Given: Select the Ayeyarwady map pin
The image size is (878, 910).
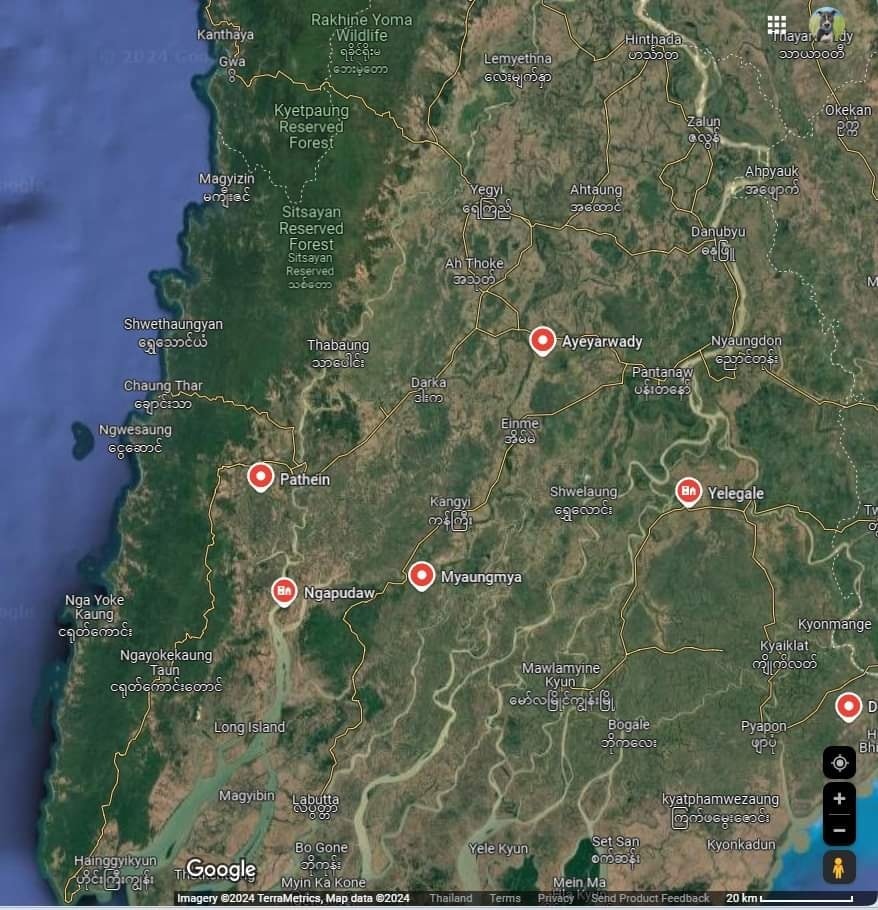Looking at the screenshot, I should point(543,341).
